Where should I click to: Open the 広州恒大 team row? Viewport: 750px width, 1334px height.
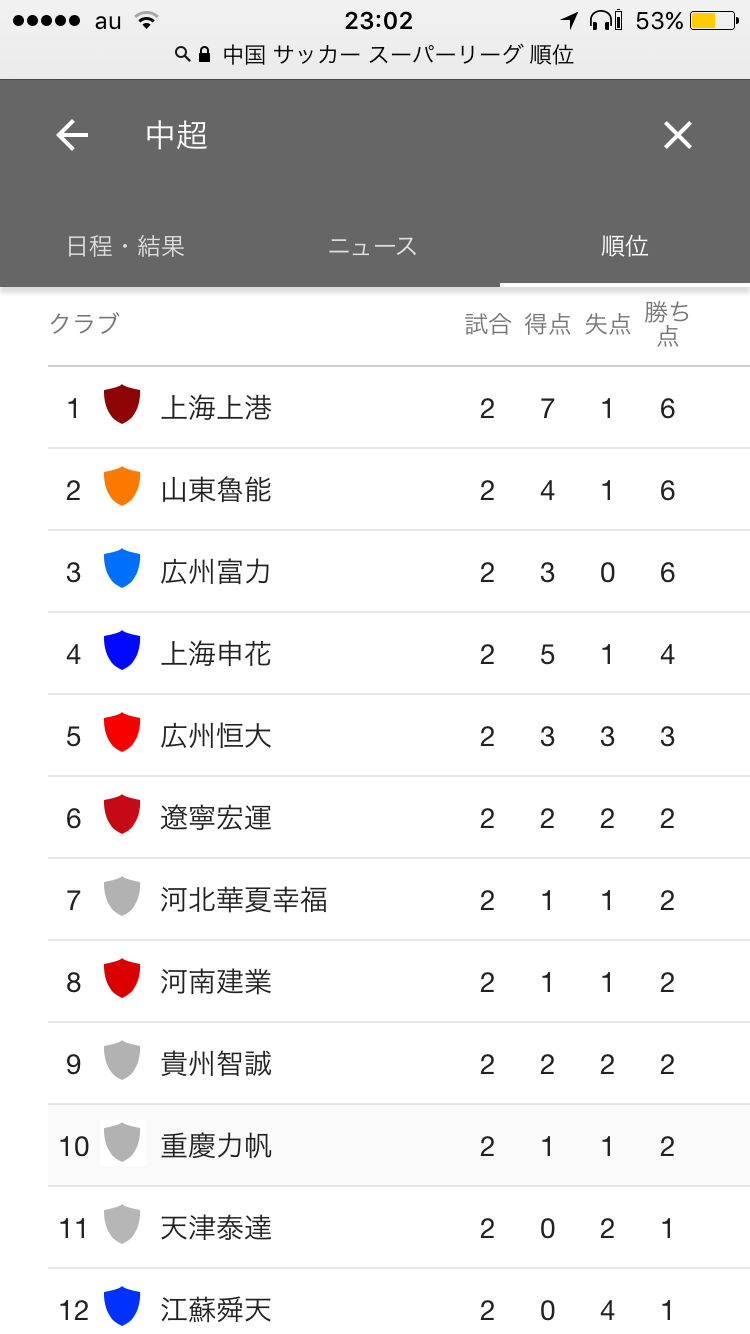click(x=399, y=736)
